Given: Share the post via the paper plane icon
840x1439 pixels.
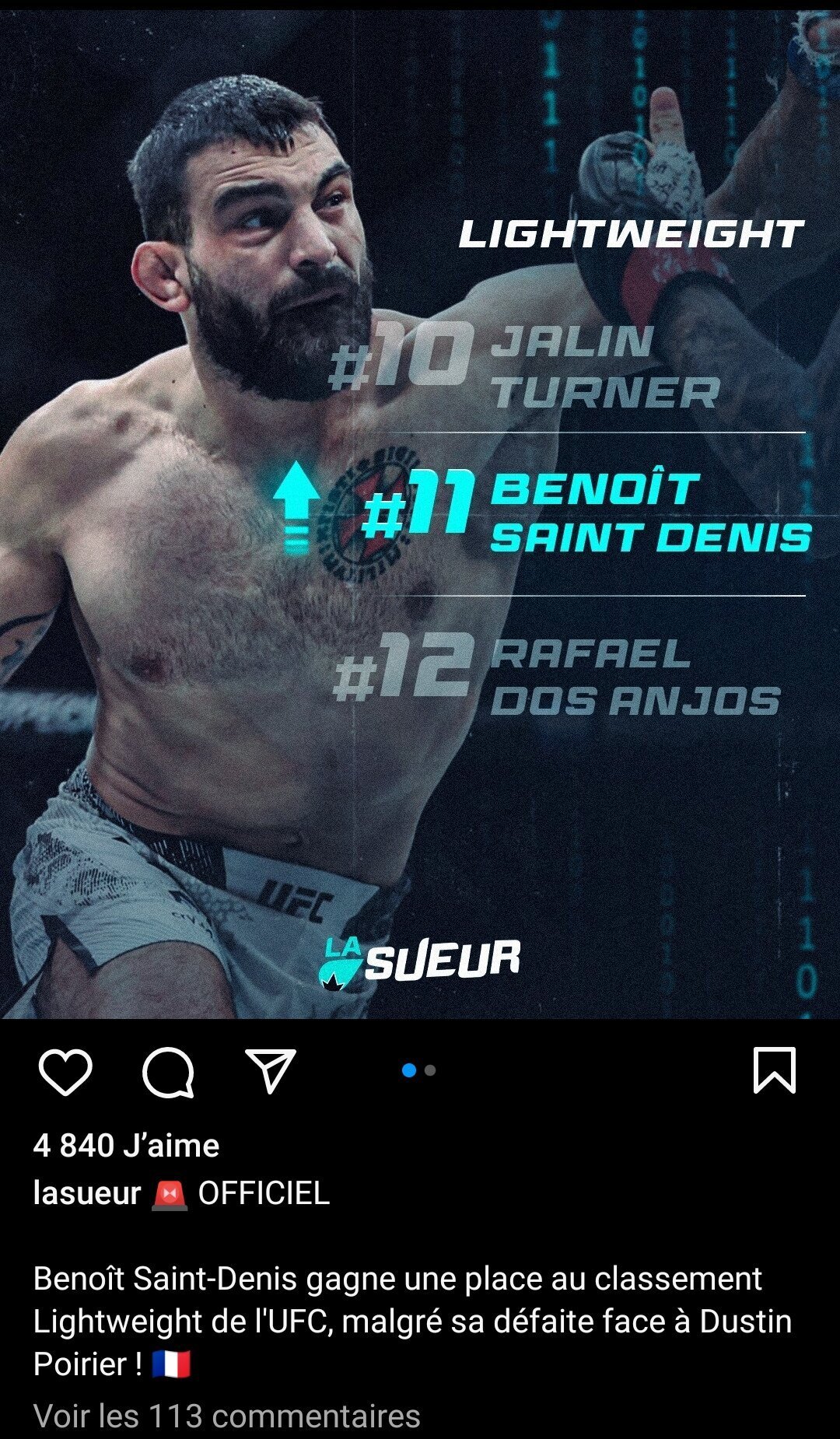Looking at the screenshot, I should [270, 1071].
